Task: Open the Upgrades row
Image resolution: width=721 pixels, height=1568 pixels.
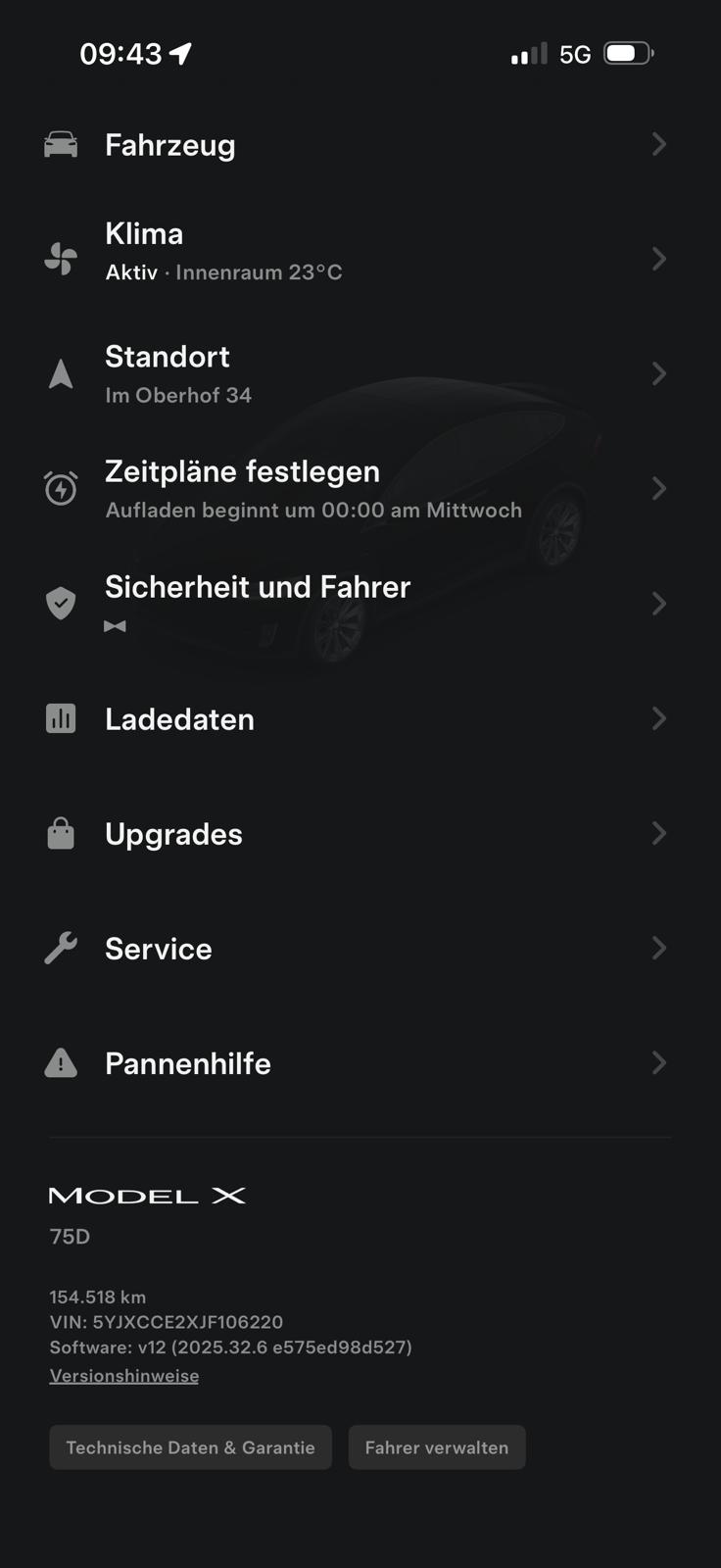Action: [359, 833]
